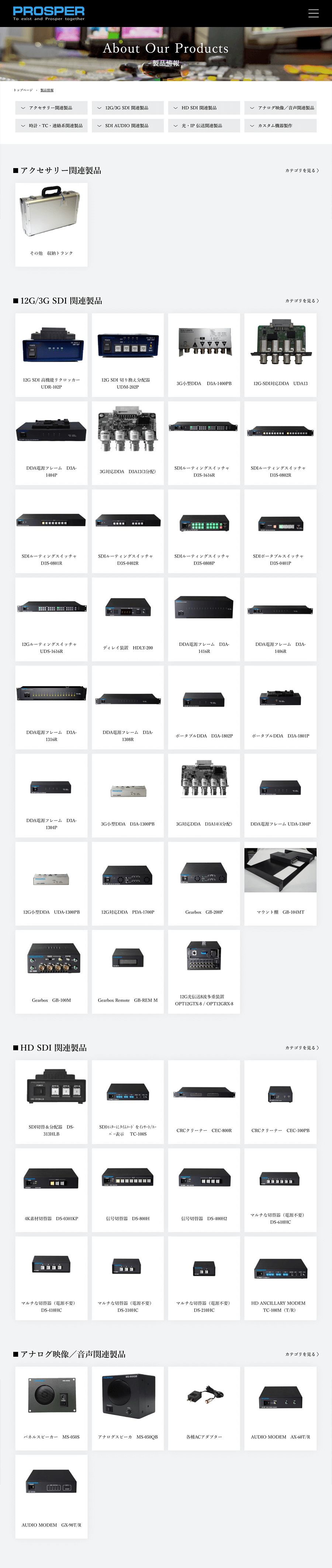Jump to HD SDI 関連製品 anchor button
The height and width of the screenshot is (1568, 332).
pos(204,108)
